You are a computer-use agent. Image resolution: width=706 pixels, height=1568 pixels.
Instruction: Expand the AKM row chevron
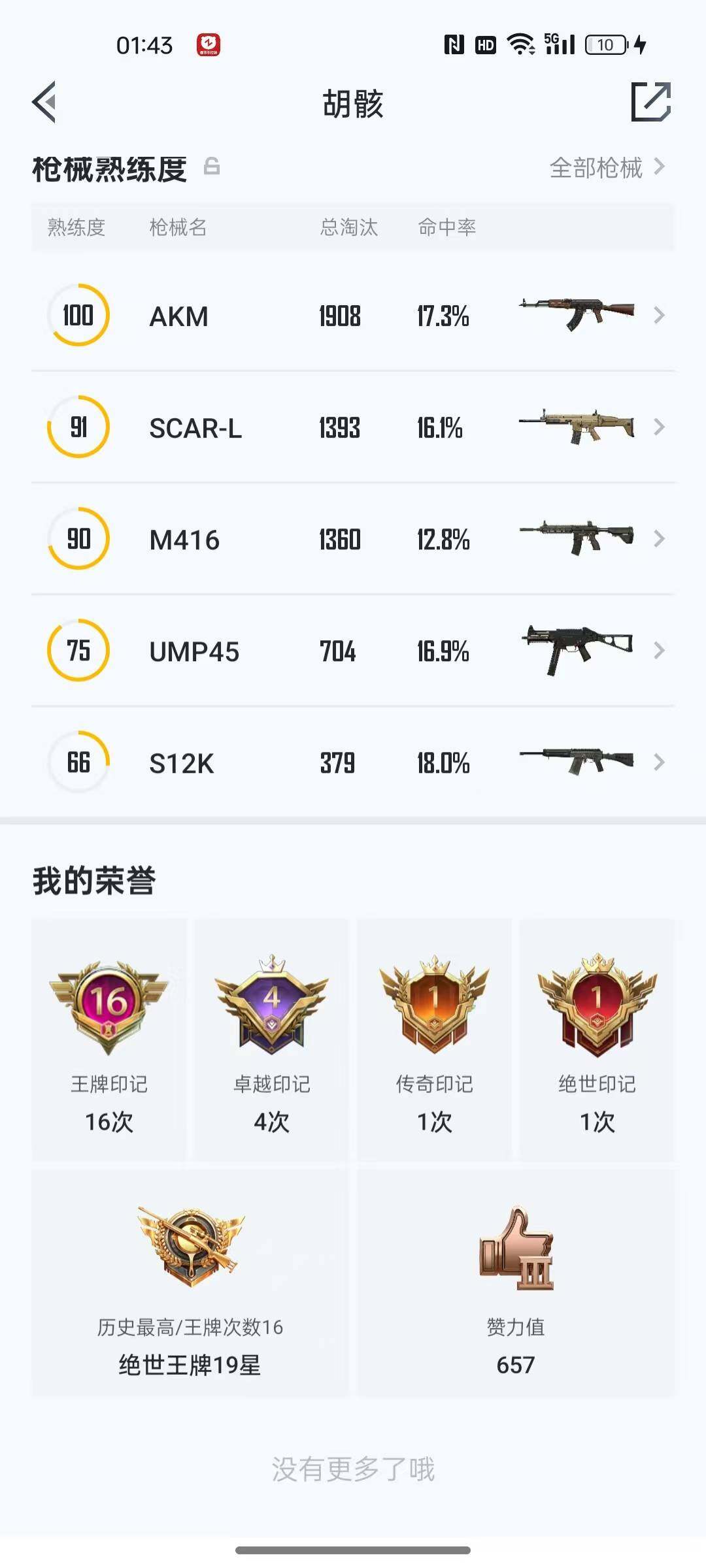pyautogui.click(x=659, y=316)
